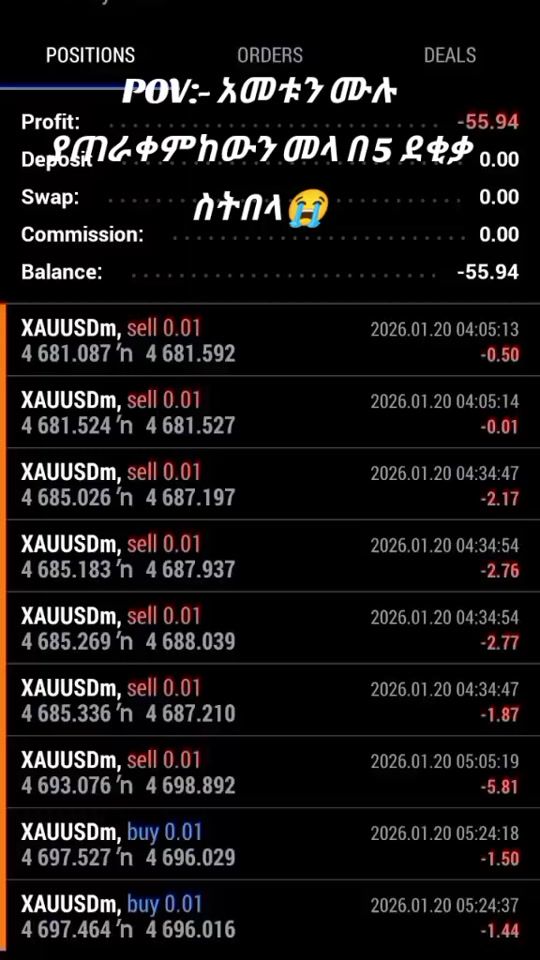
Task: Switch to the Orders tab
Action: pos(270,55)
